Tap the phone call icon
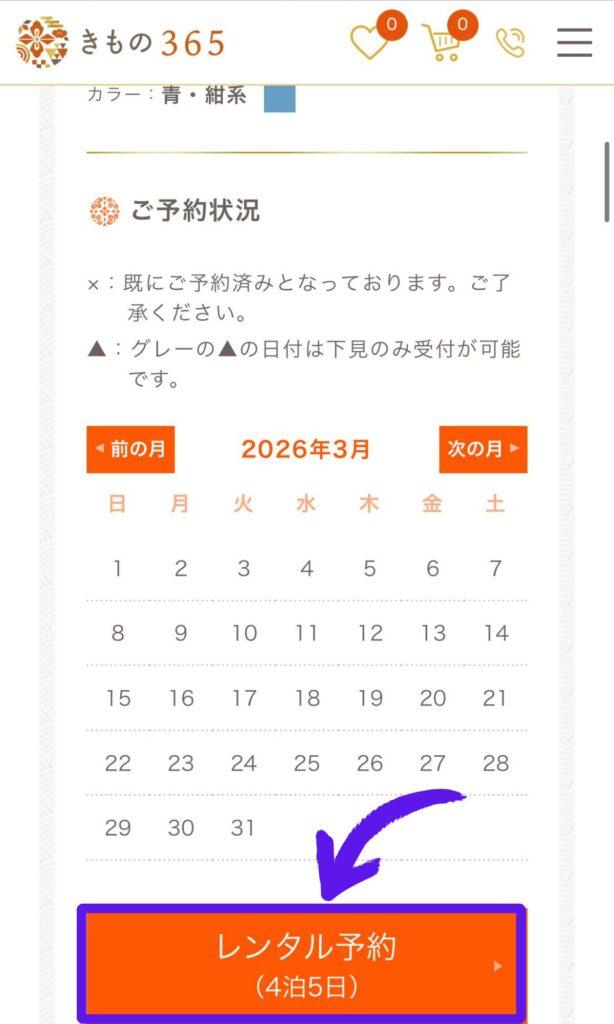This screenshot has width=614, height=1024. pyautogui.click(x=510, y=43)
